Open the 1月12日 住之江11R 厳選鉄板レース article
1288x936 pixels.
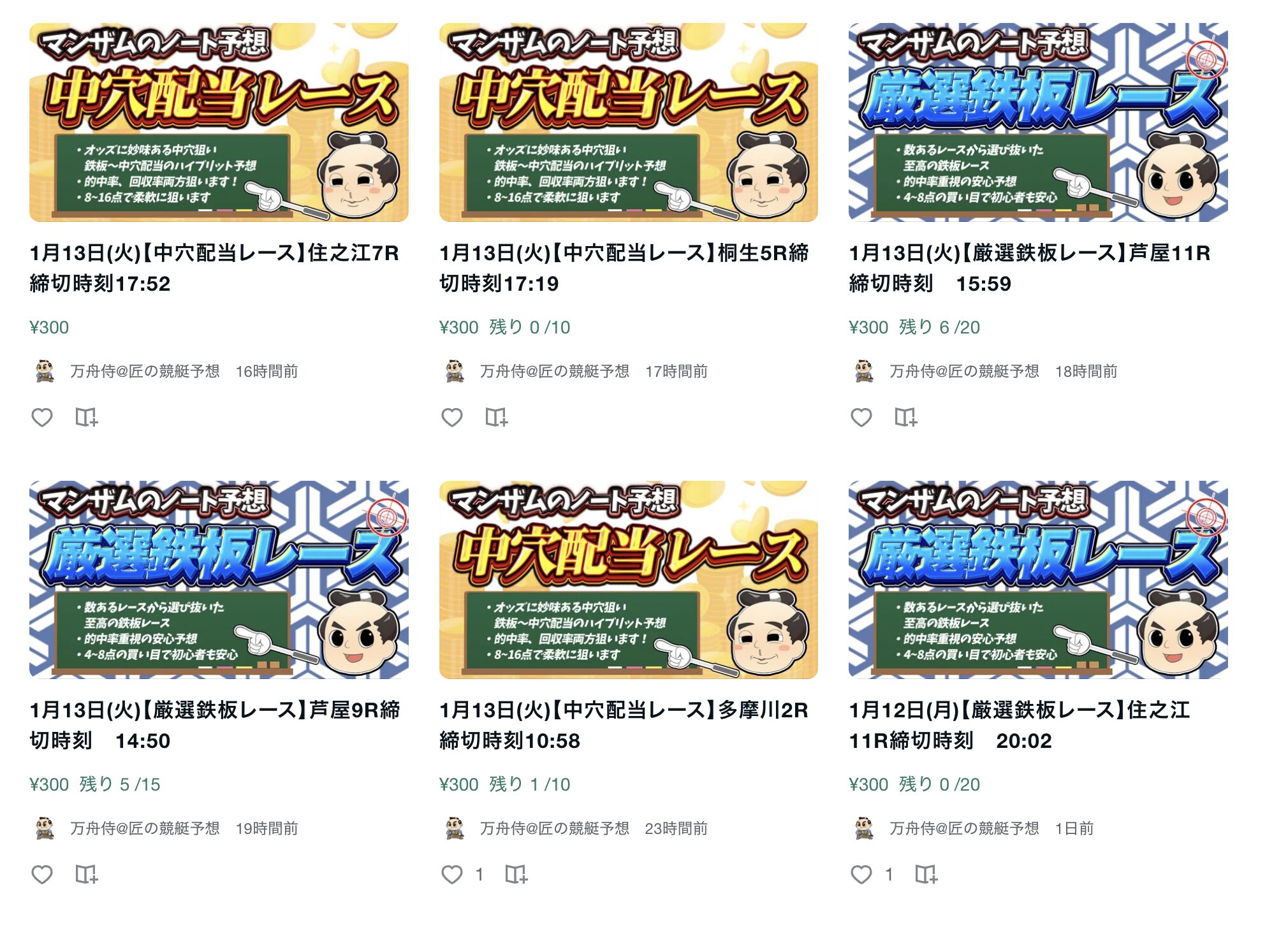[1019, 724]
